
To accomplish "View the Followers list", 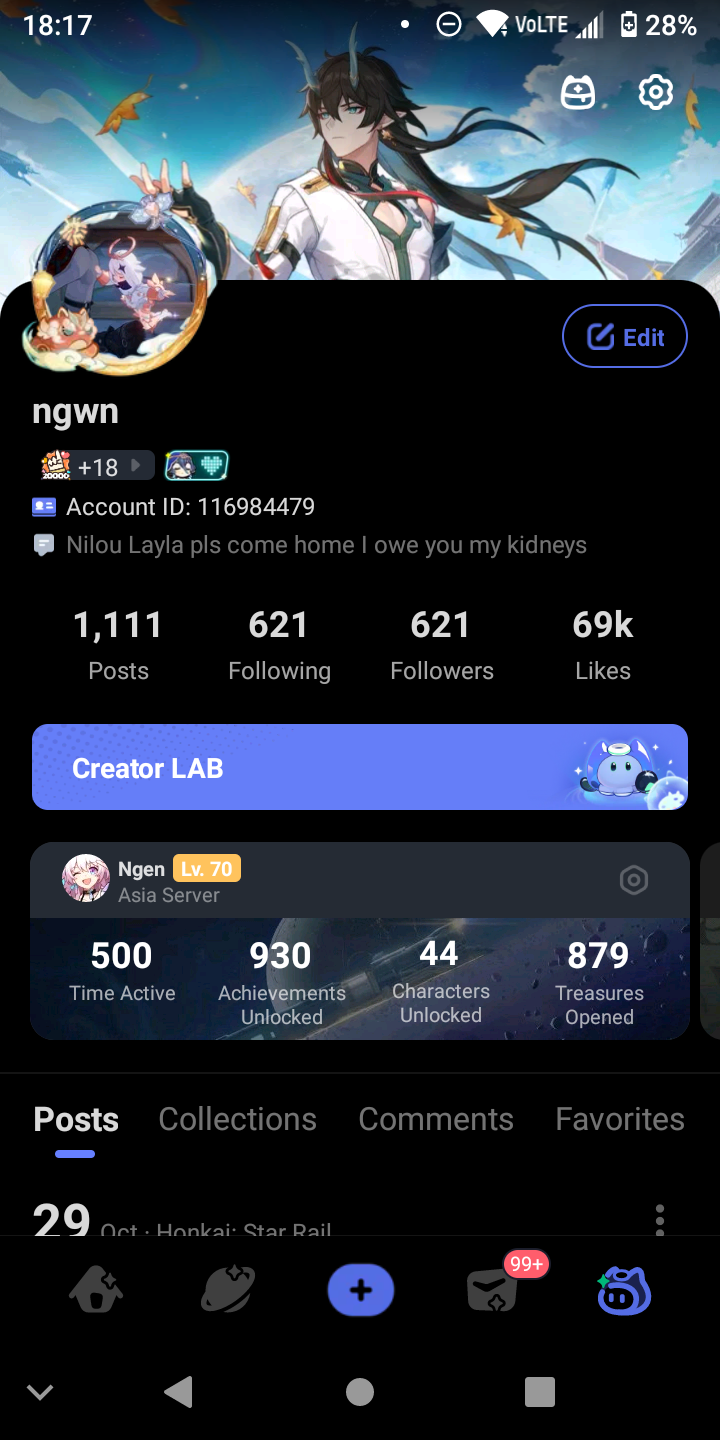I will 441,645.
